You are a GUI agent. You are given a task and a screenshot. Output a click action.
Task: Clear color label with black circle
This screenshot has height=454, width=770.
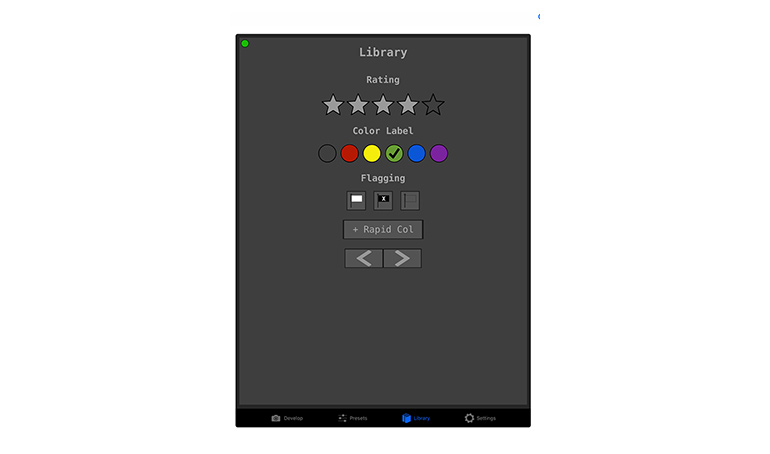coord(327,153)
